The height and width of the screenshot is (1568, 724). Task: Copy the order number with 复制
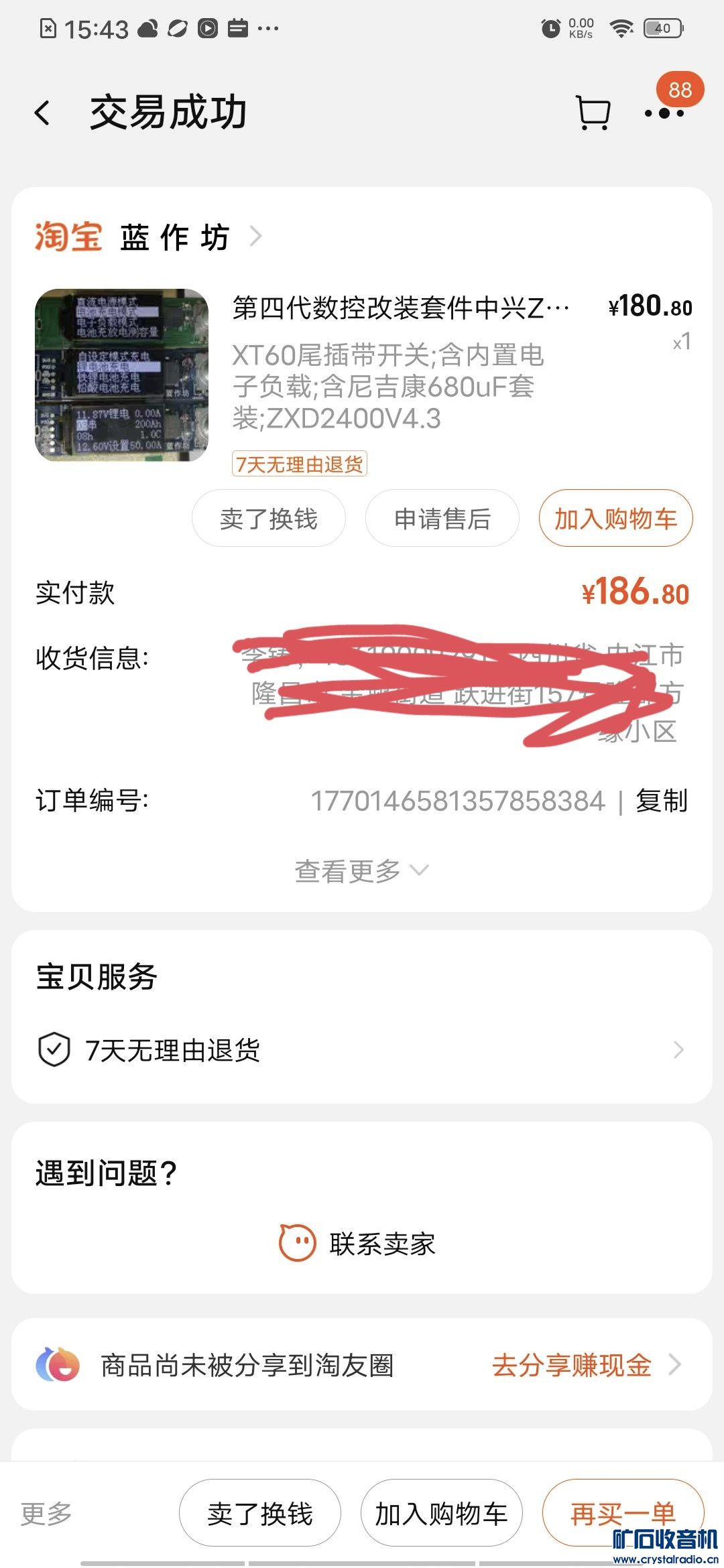tap(662, 801)
